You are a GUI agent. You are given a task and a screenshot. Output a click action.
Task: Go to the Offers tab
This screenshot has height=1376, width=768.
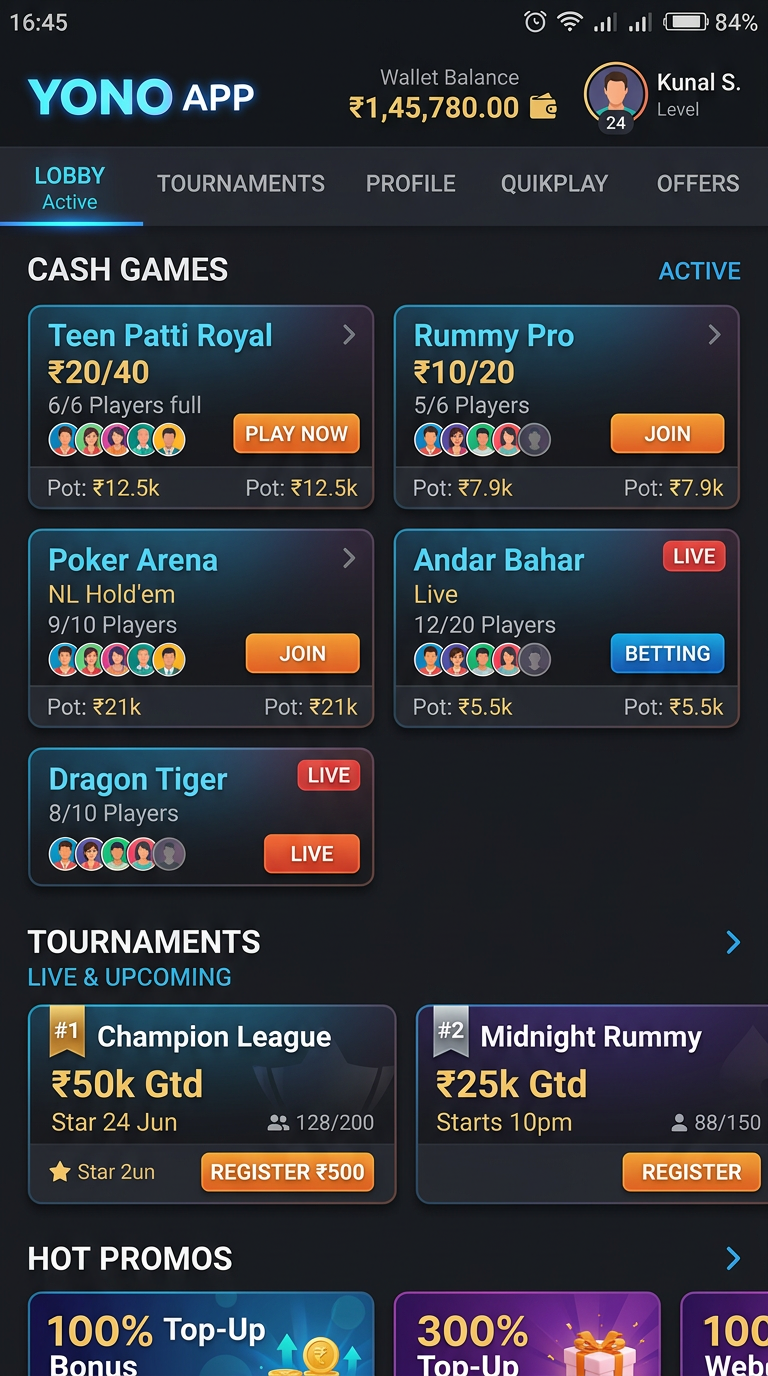click(698, 184)
